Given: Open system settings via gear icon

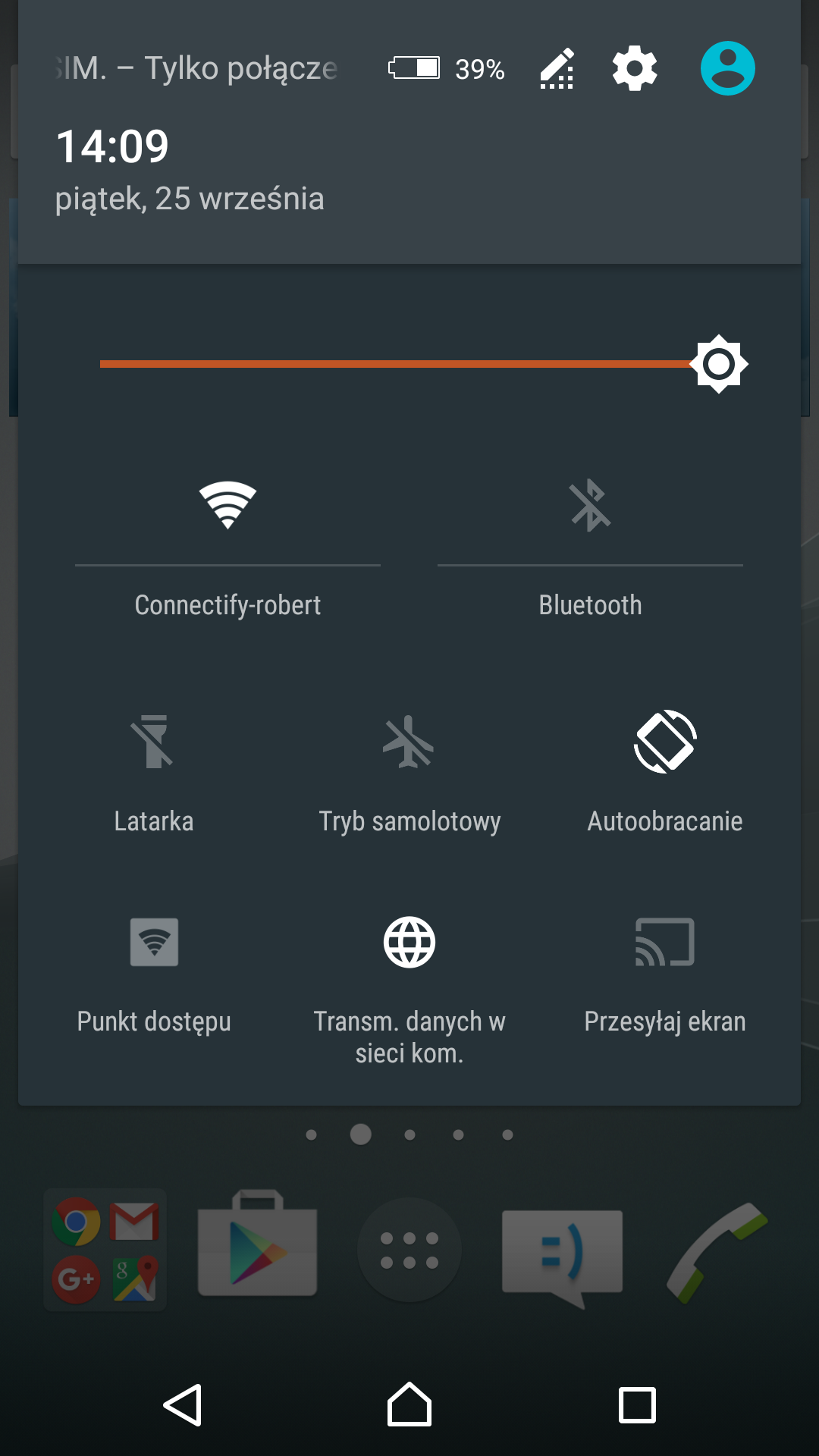Looking at the screenshot, I should click(635, 68).
